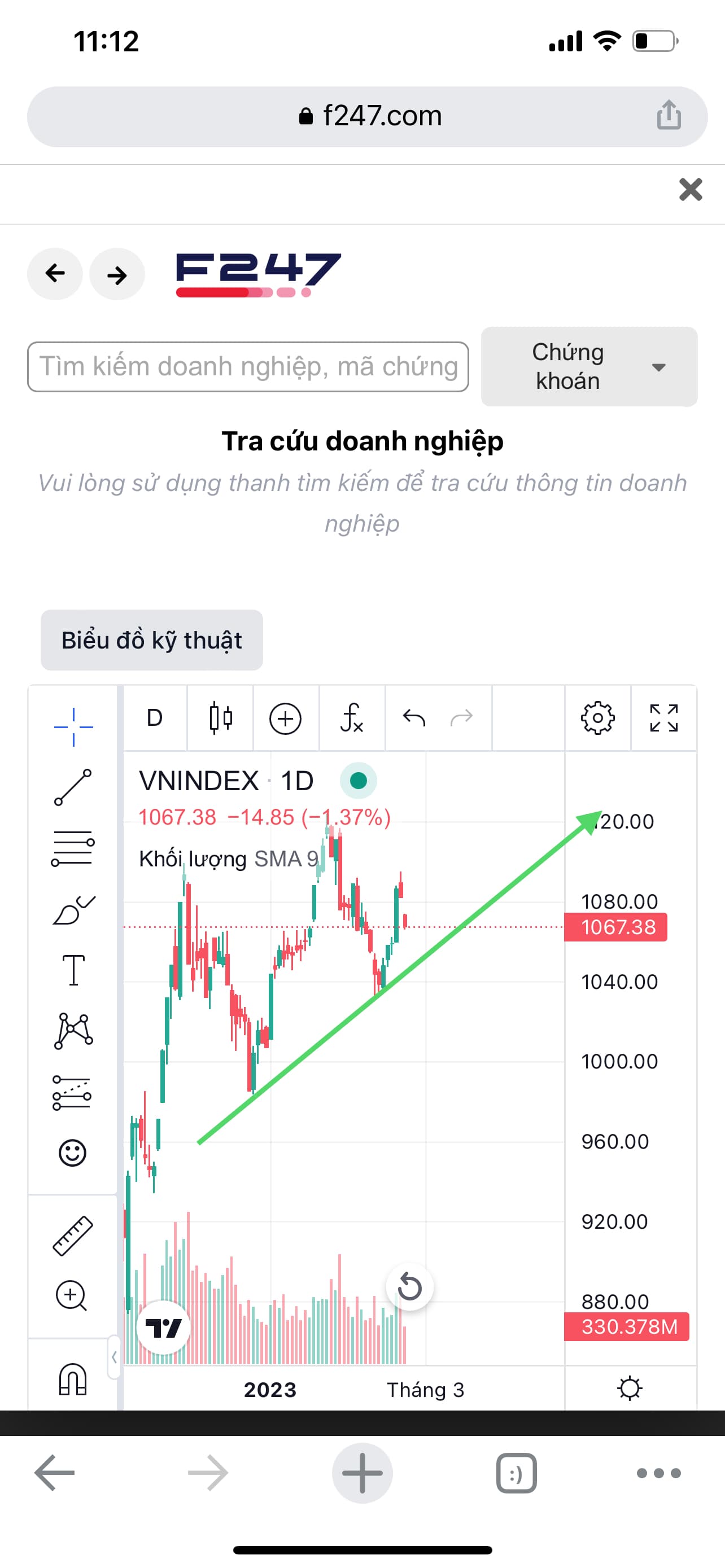Undo the last chart change
Screen dimensions: 725x1568
tap(414, 719)
